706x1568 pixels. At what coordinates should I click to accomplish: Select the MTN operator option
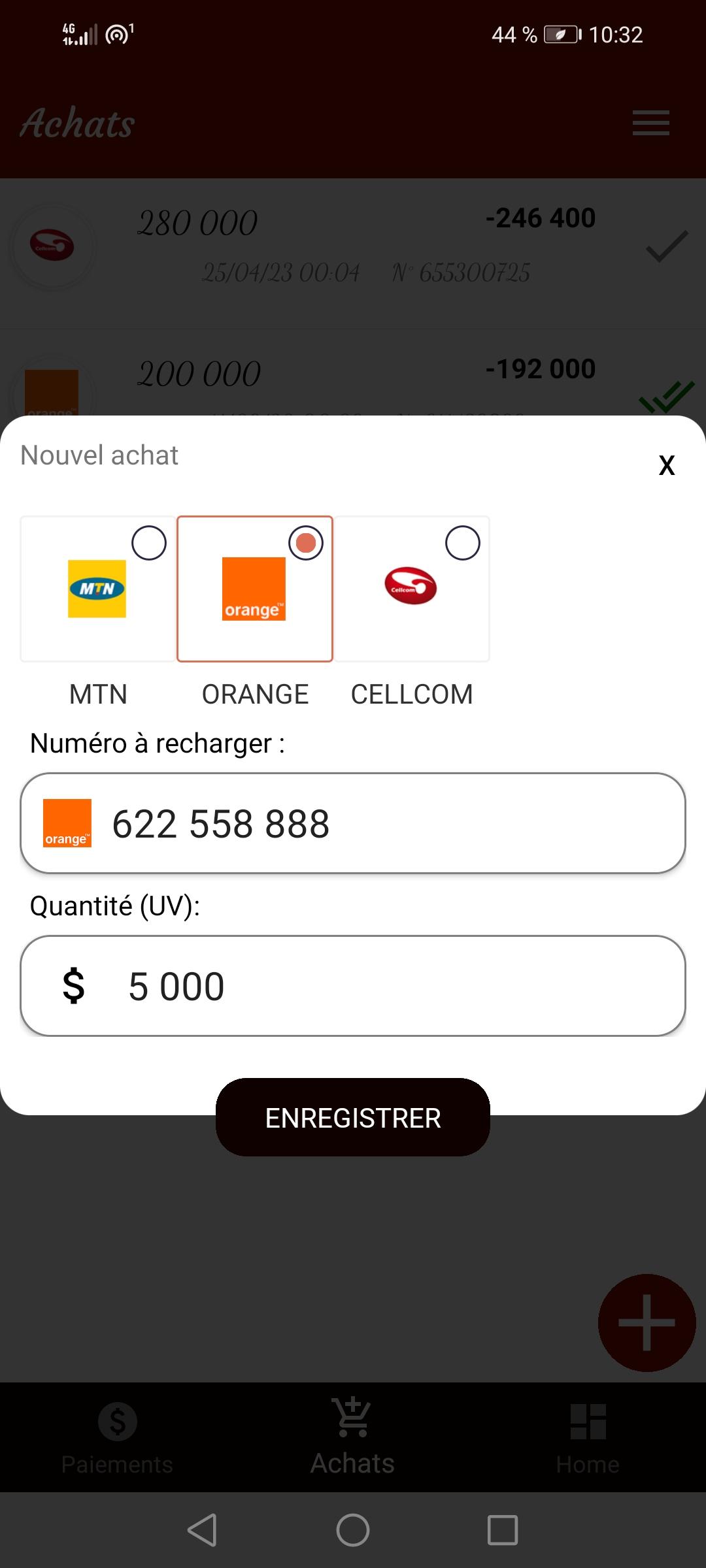click(98, 589)
